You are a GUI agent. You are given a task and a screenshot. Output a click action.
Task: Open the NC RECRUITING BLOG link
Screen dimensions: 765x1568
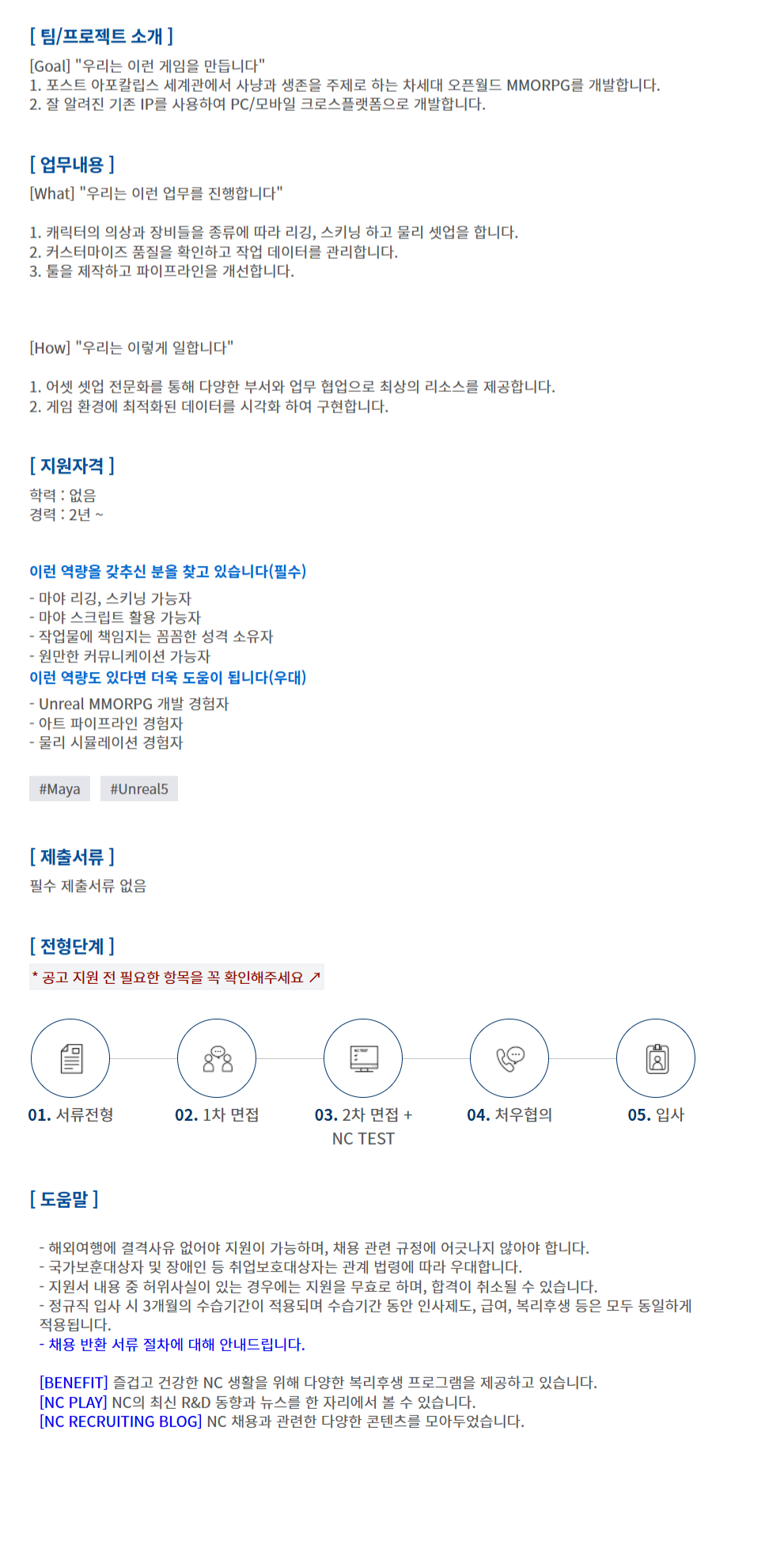coord(121,1422)
